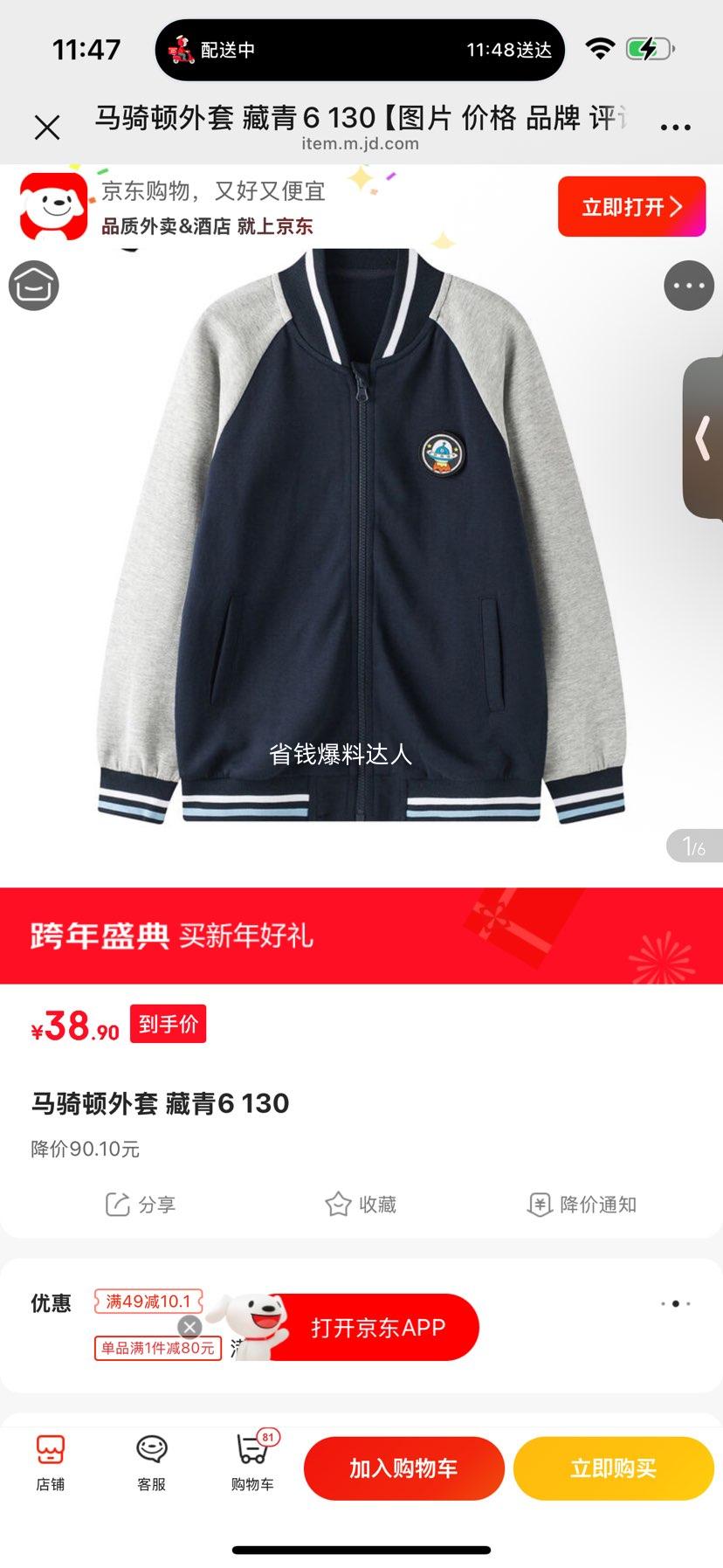Select the 满49减10.1 coupon tag
Screen dimensions: 723x1568
149,1301
